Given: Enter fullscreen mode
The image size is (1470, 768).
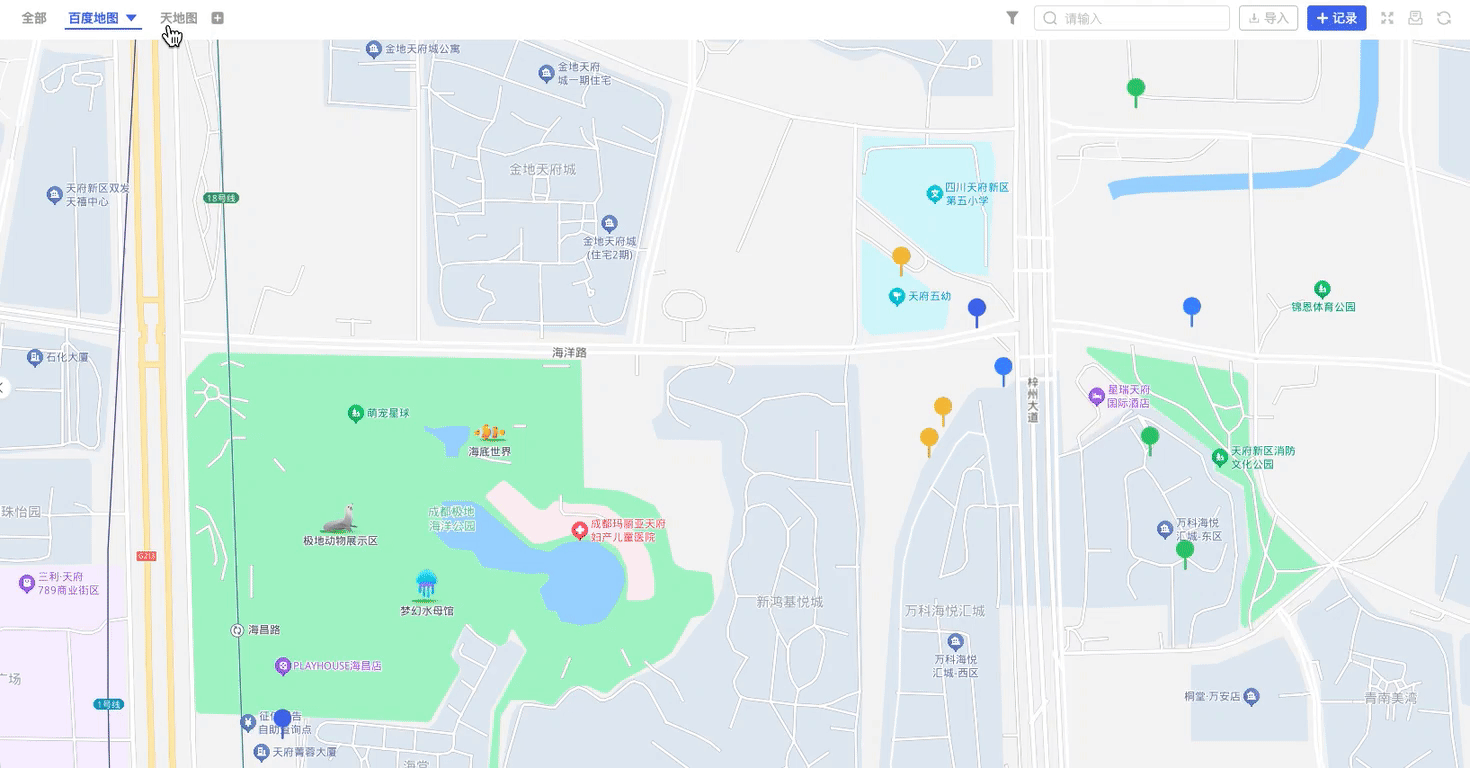Looking at the screenshot, I should click(x=1387, y=18).
